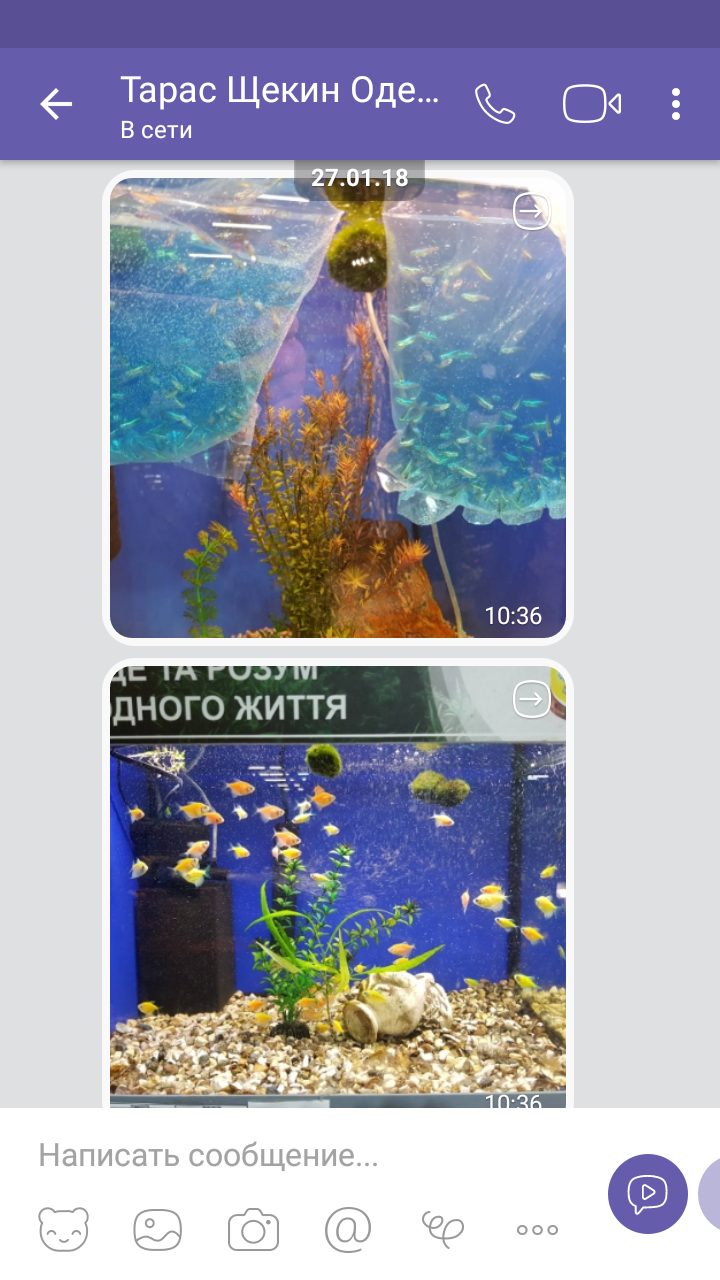Screen dimensions: 720x1280
Task: Start a video call
Action: click(x=592, y=104)
